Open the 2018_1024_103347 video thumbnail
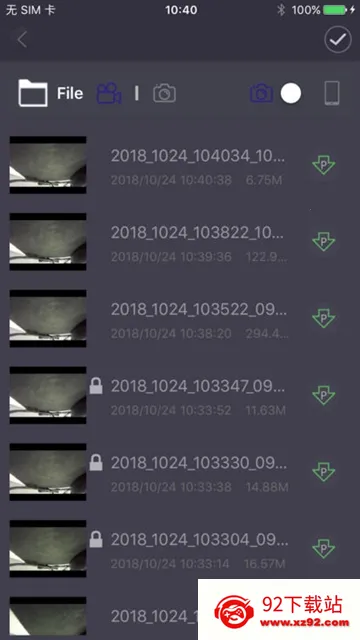 (x=48, y=395)
